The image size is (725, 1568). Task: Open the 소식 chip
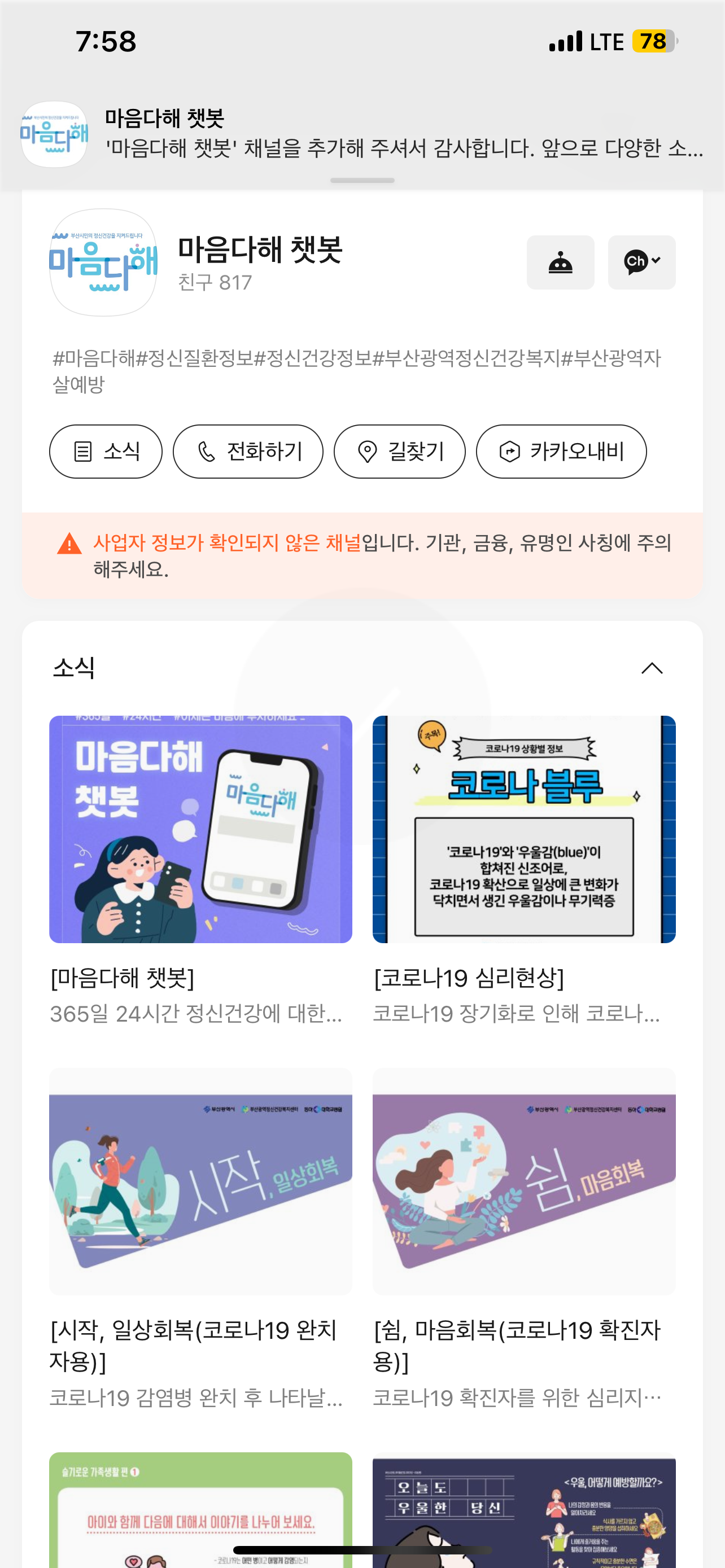pyautogui.click(x=106, y=452)
